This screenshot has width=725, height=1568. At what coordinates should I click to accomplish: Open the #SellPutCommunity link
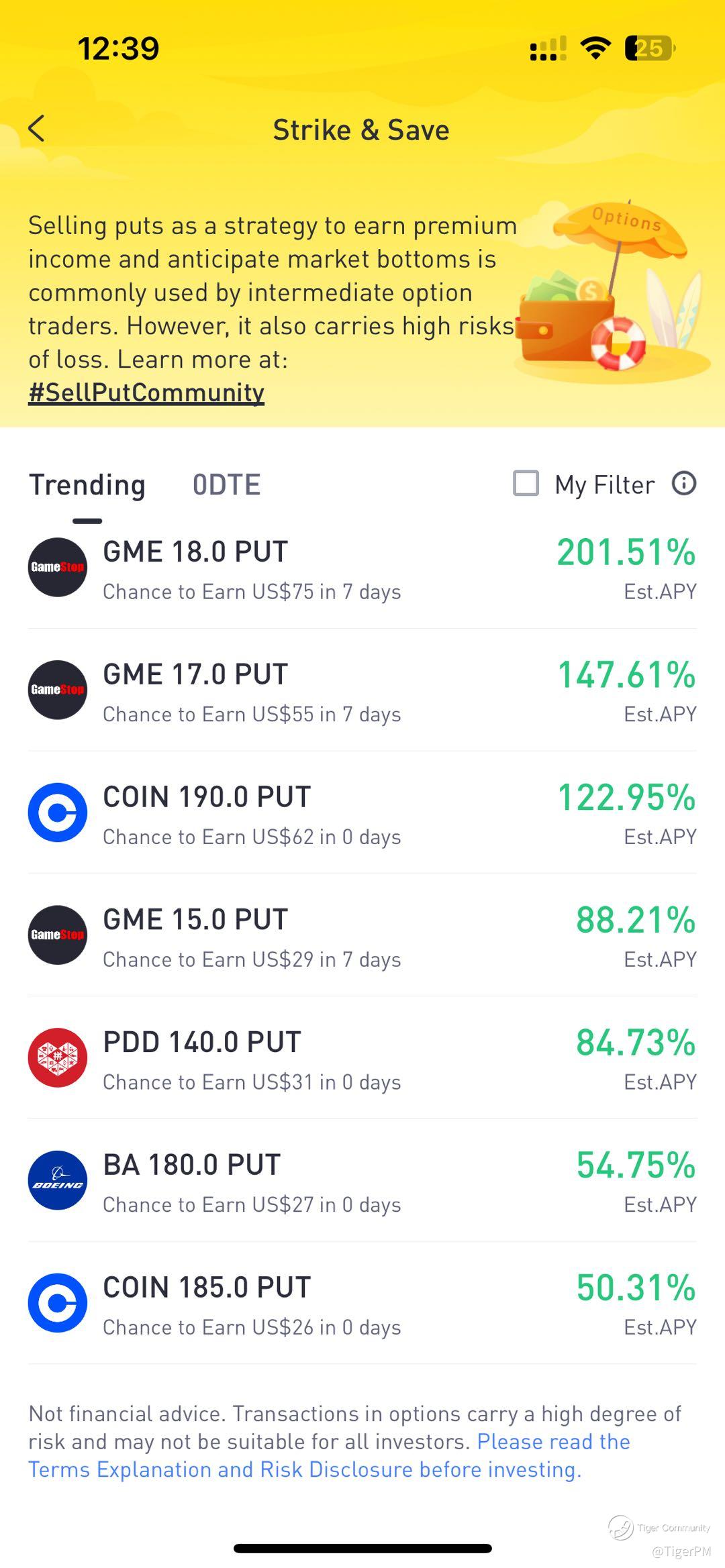(146, 393)
